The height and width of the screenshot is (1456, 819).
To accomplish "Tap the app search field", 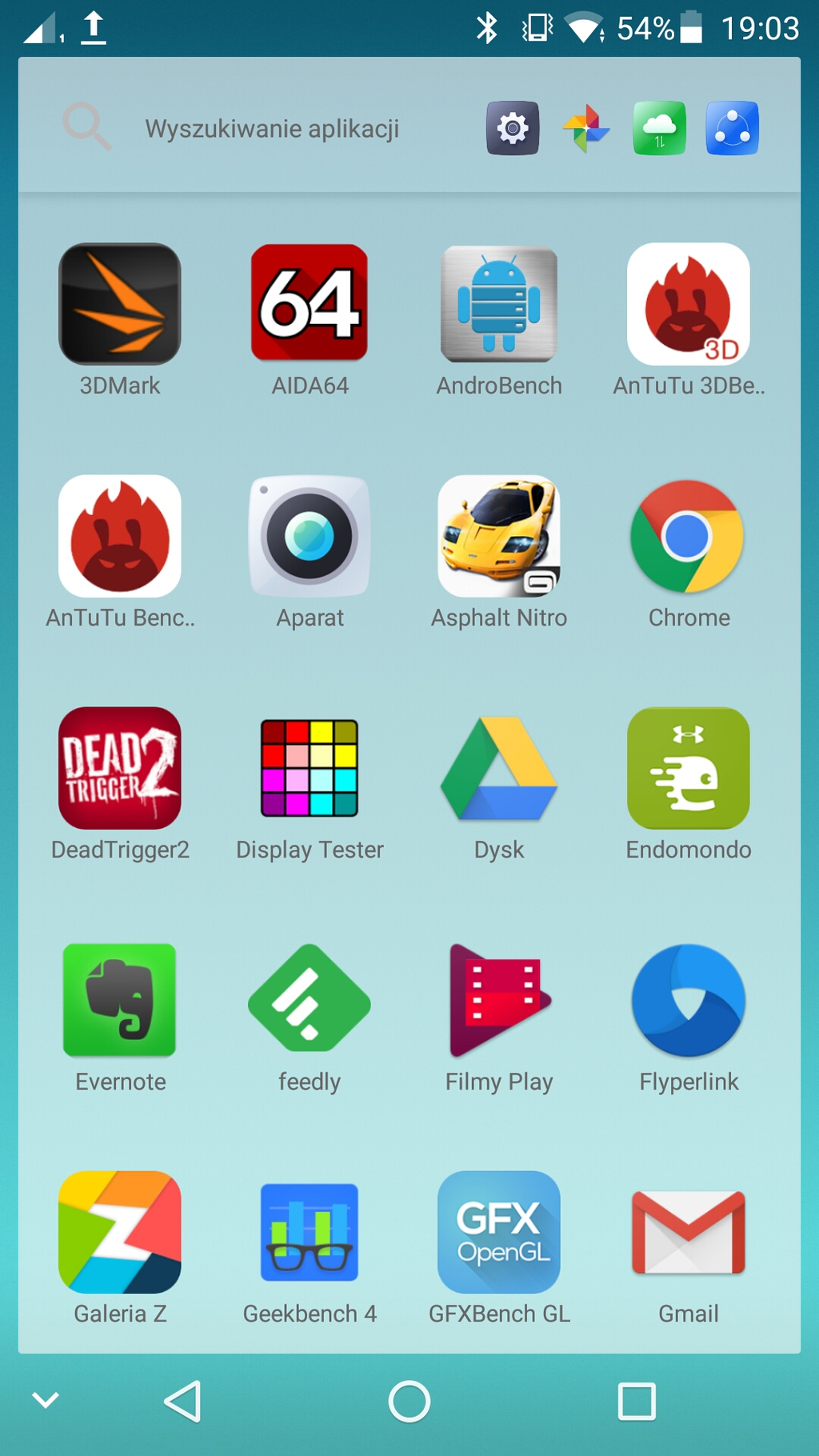I will (x=272, y=128).
